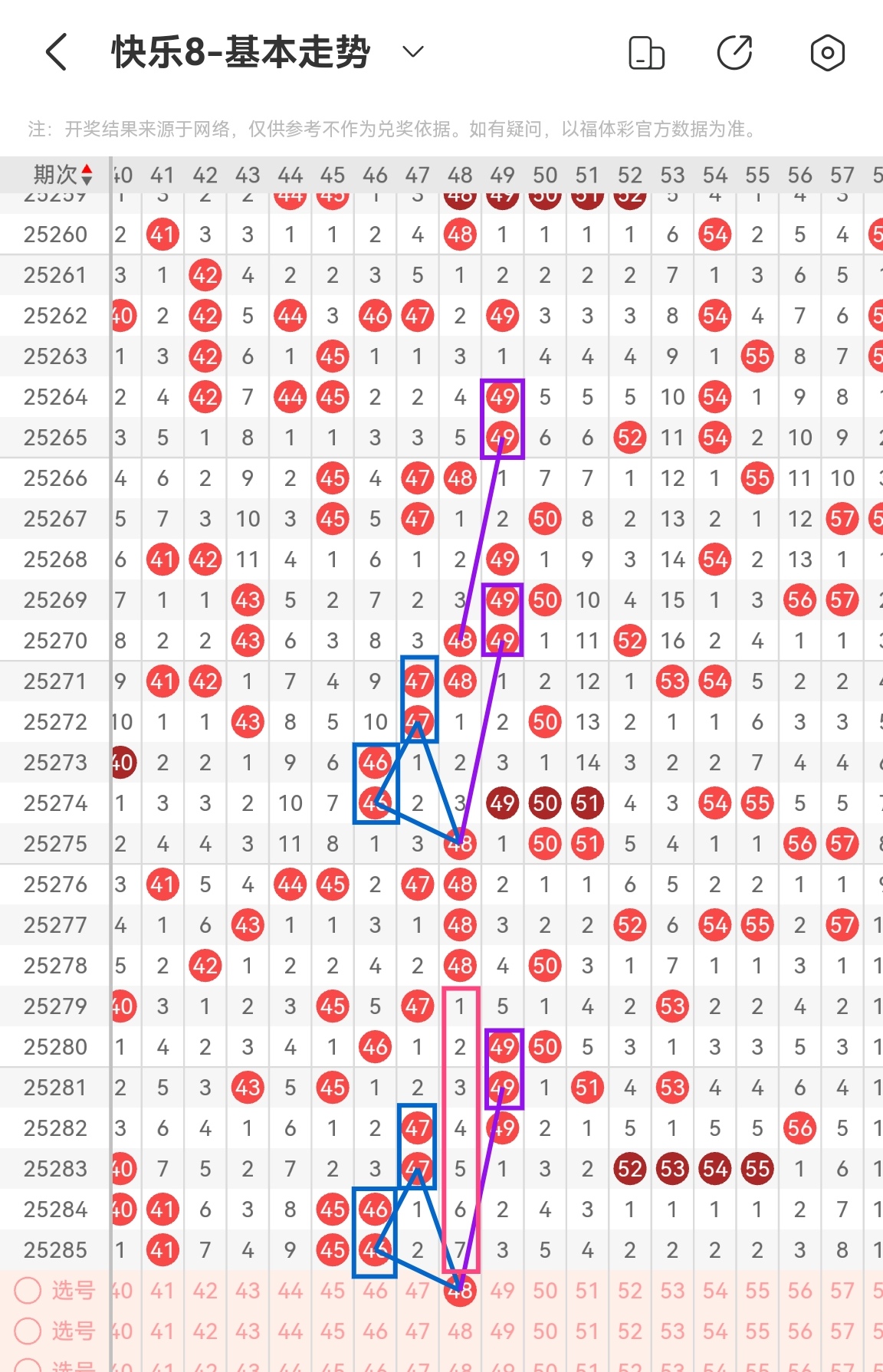The image size is (883, 1372).
Task: Share this trend chart
Action: pyautogui.click(x=734, y=53)
